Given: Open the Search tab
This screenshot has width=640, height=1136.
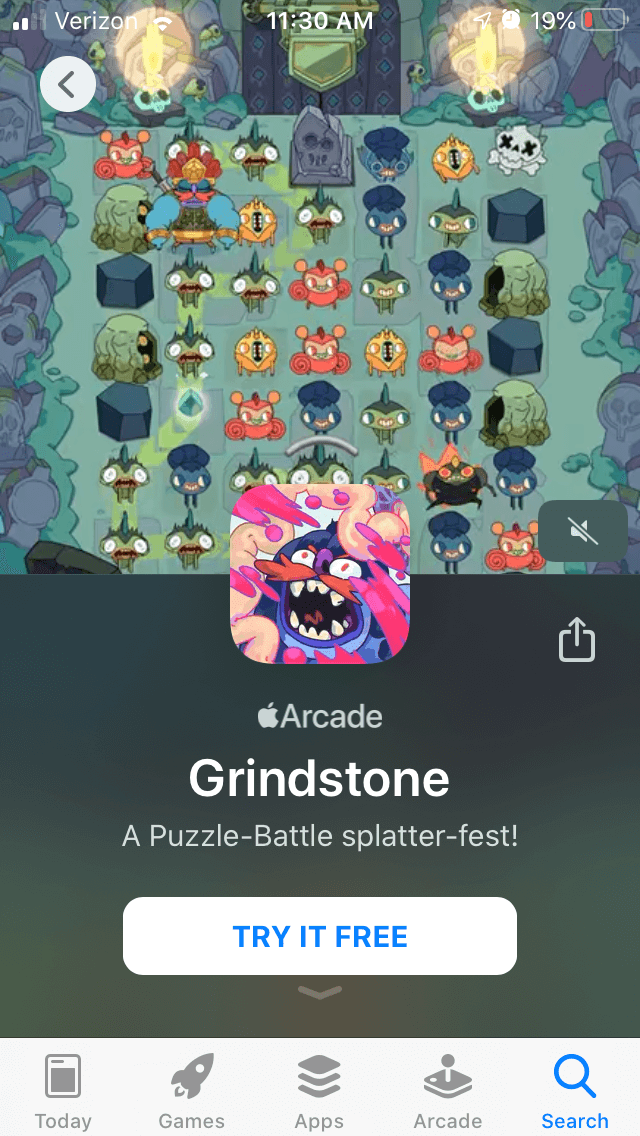Looking at the screenshot, I should [x=575, y=1092].
